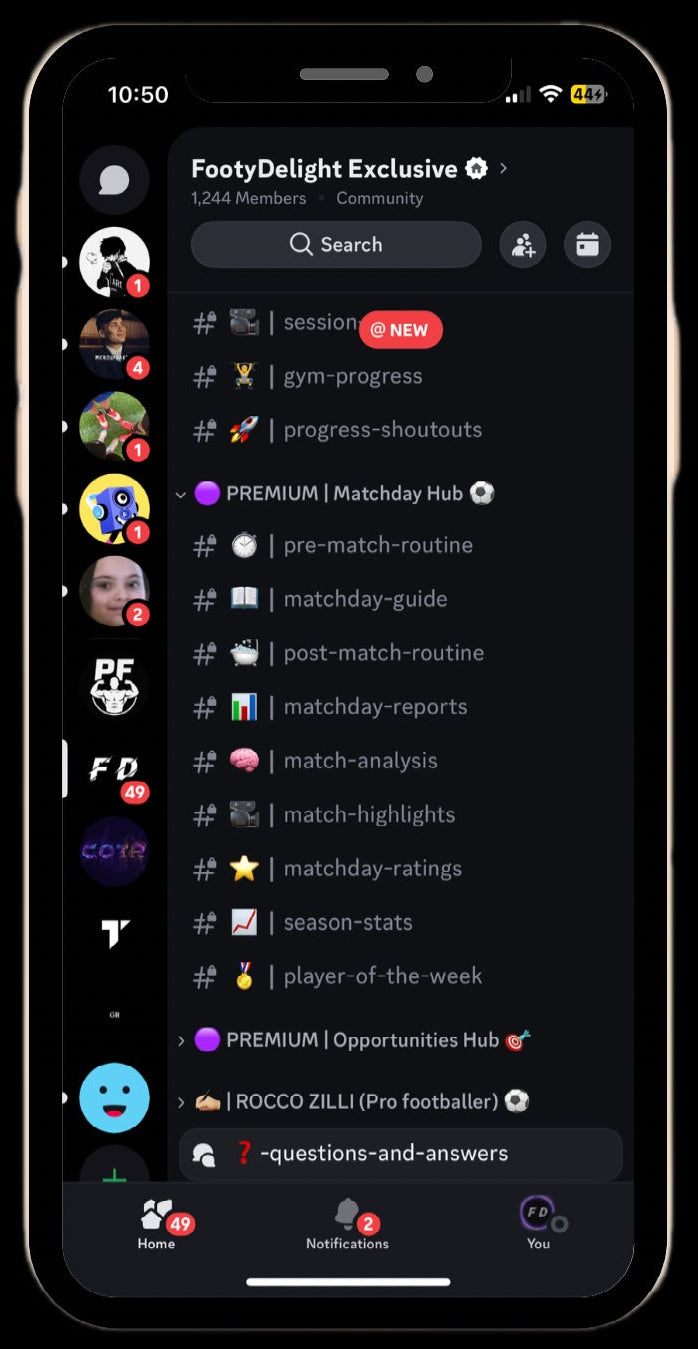698x1349 pixels.
Task: Open the pre-match-routine channel
Action: coord(378,546)
